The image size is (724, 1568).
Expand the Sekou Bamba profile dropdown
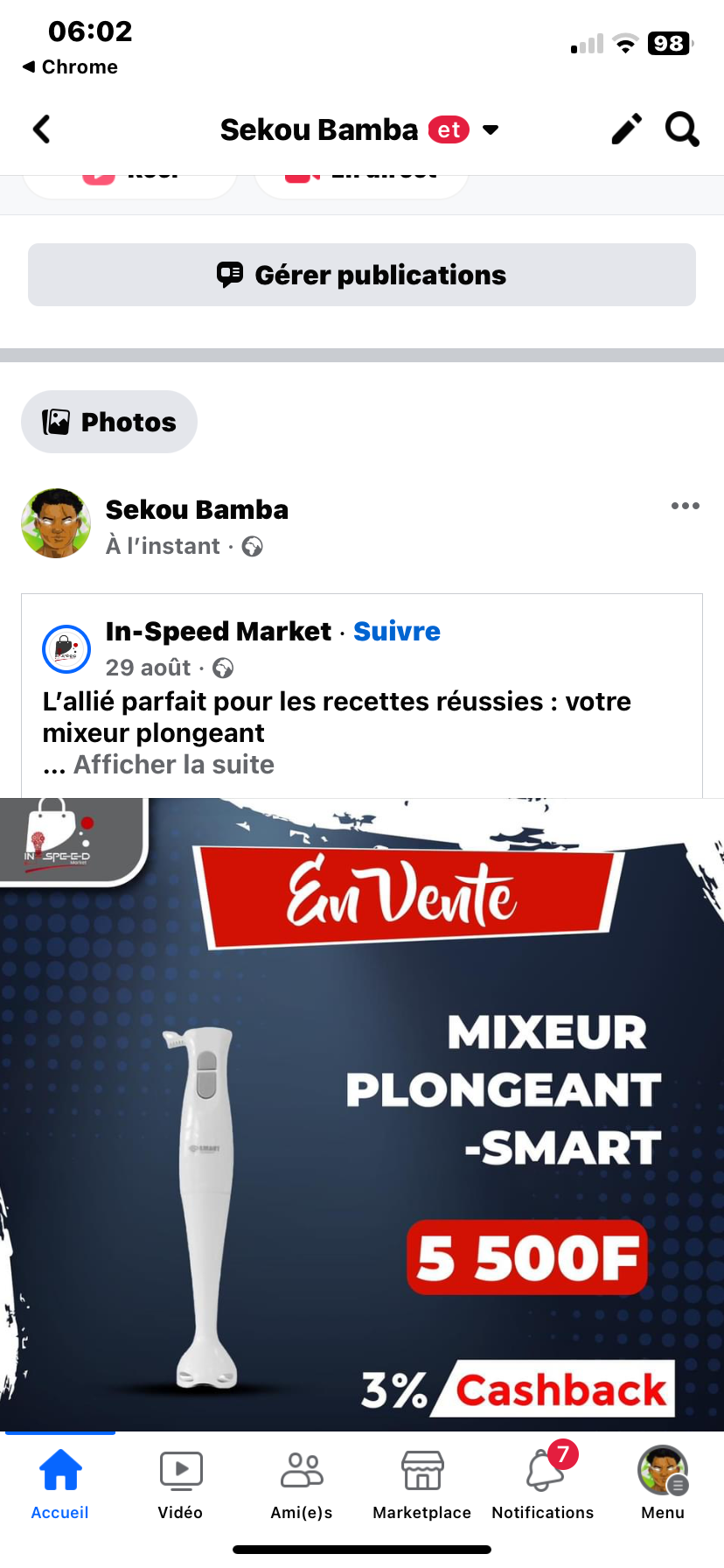tap(491, 130)
